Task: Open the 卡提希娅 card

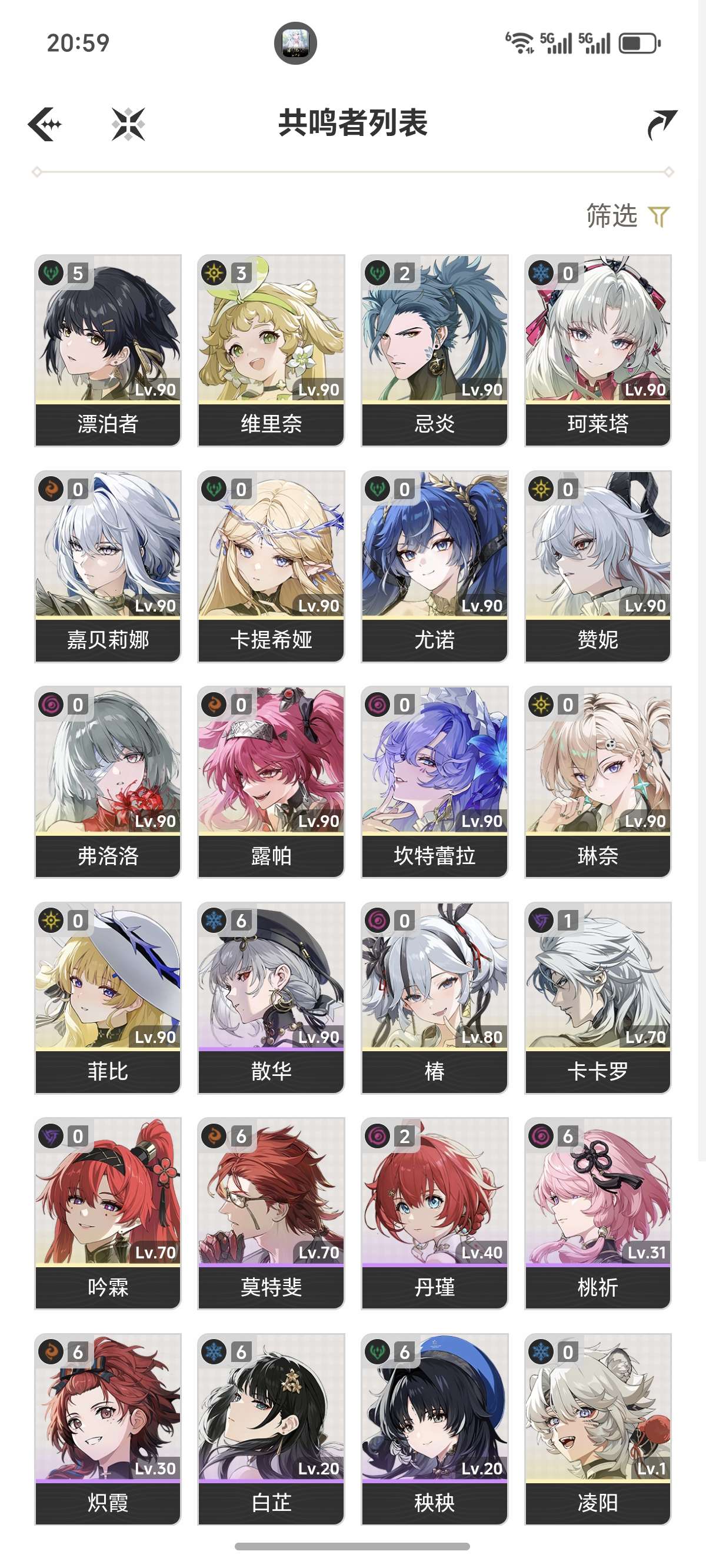Action: tap(271, 566)
